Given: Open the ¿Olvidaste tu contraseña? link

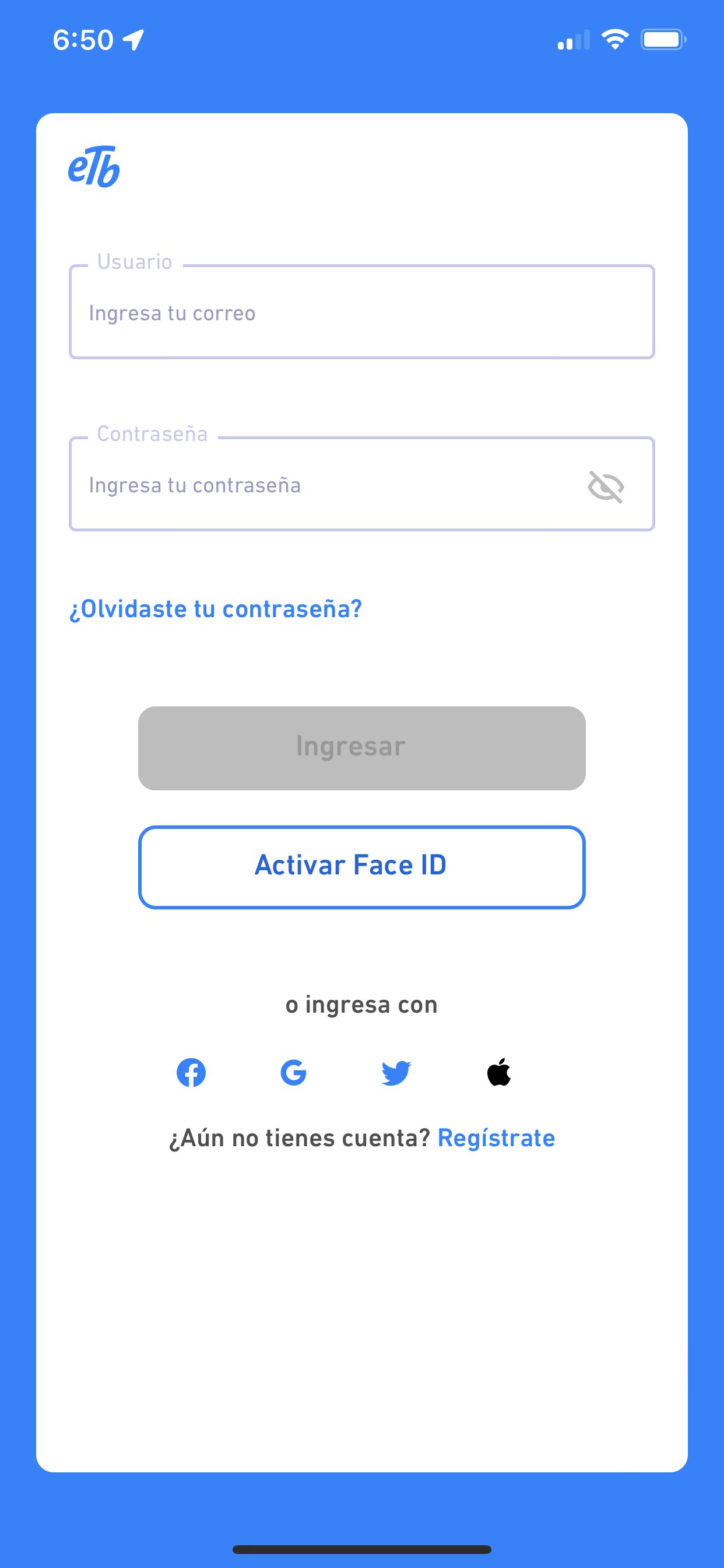Looking at the screenshot, I should (215, 610).
